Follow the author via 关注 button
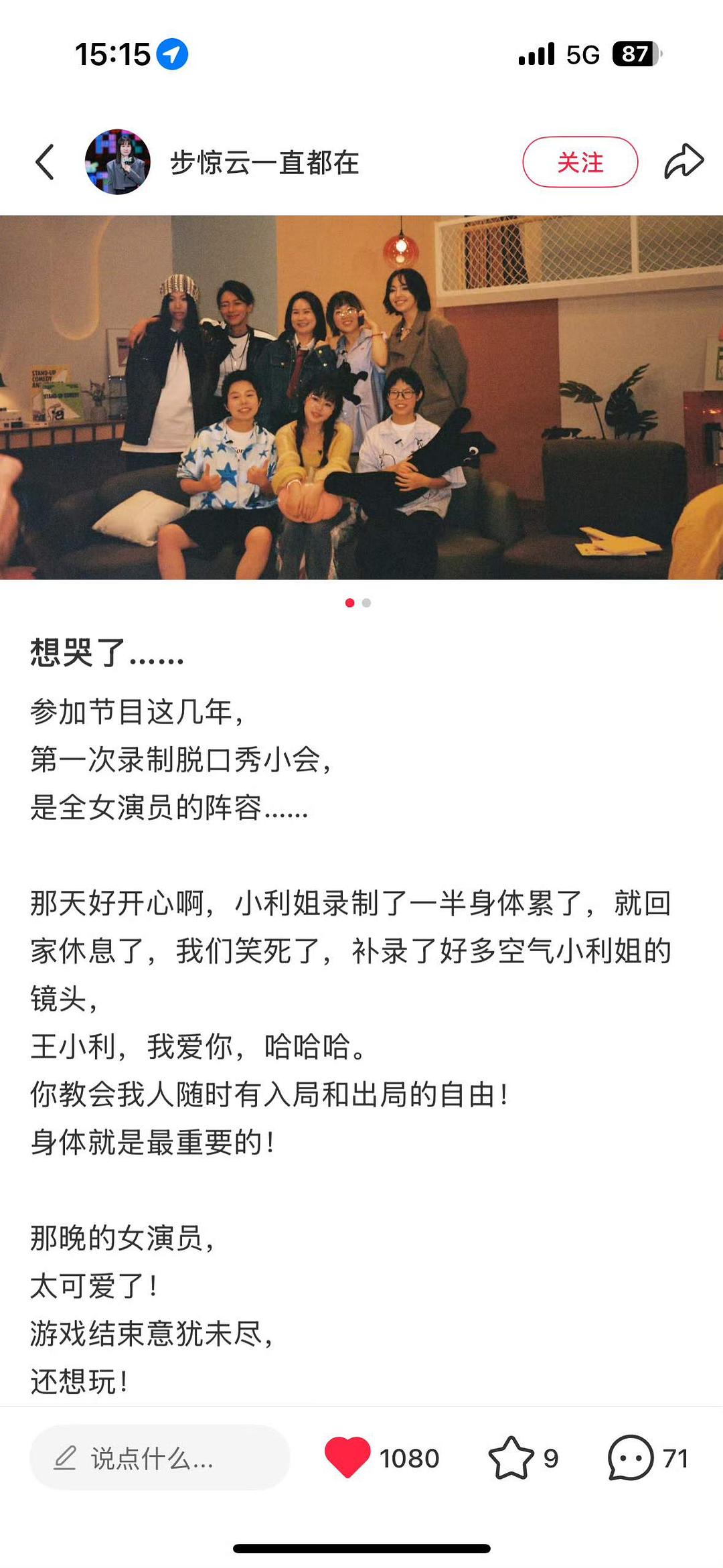Image resolution: width=723 pixels, height=1568 pixels. [580, 162]
